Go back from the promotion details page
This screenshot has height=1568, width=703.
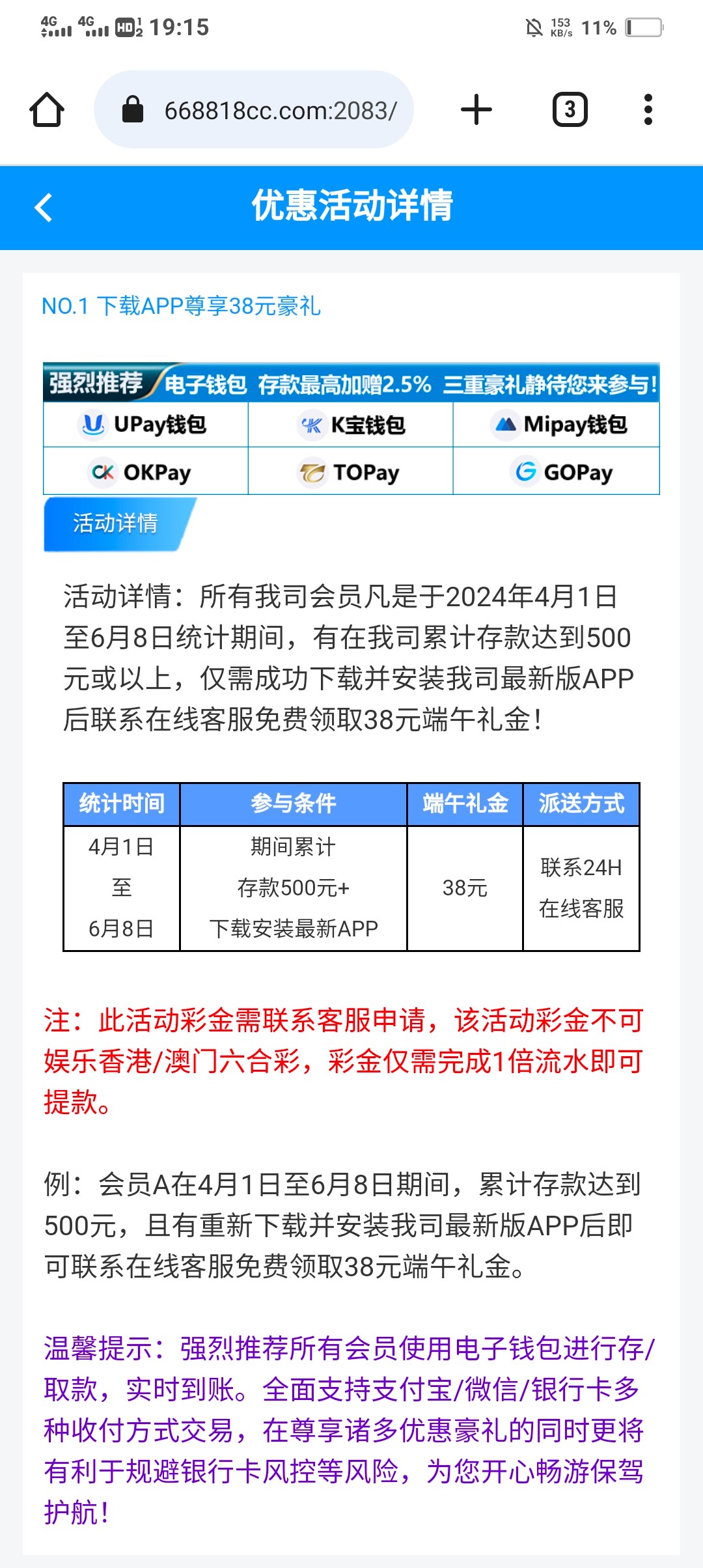point(44,208)
